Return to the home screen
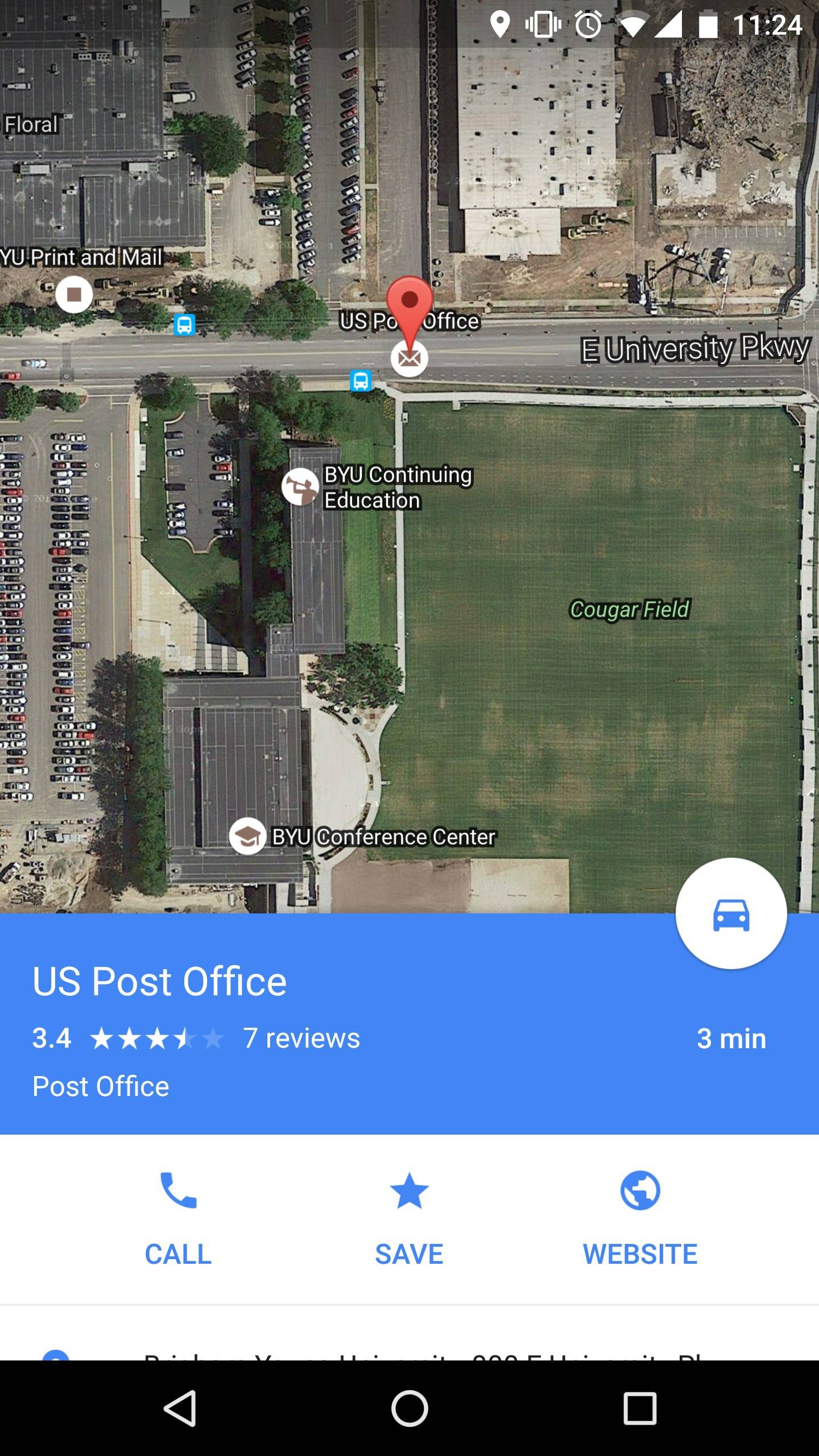 coord(409,1408)
